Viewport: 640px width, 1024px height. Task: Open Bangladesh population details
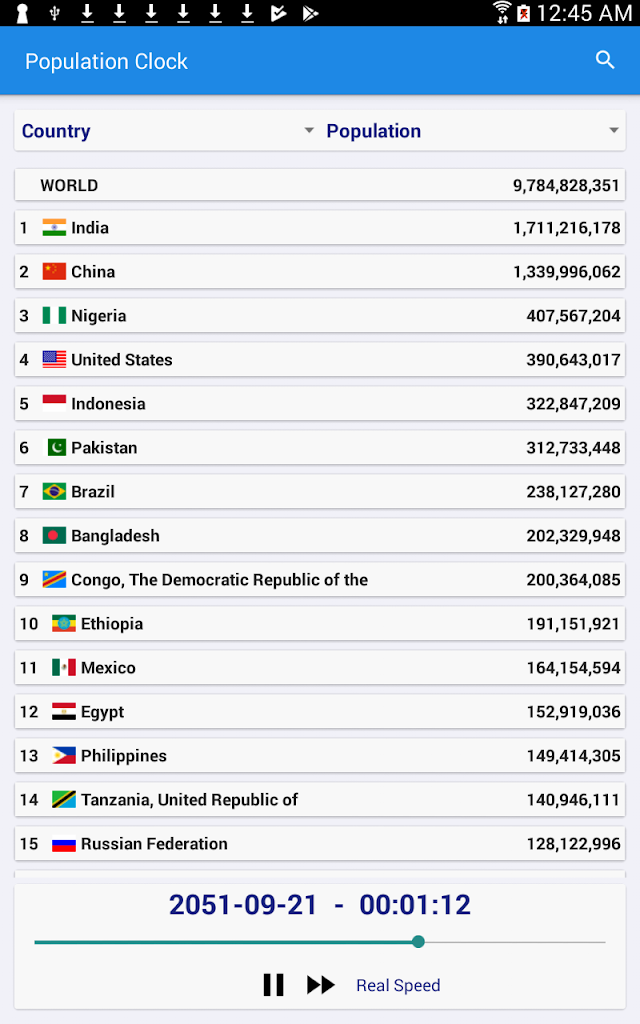pos(320,536)
